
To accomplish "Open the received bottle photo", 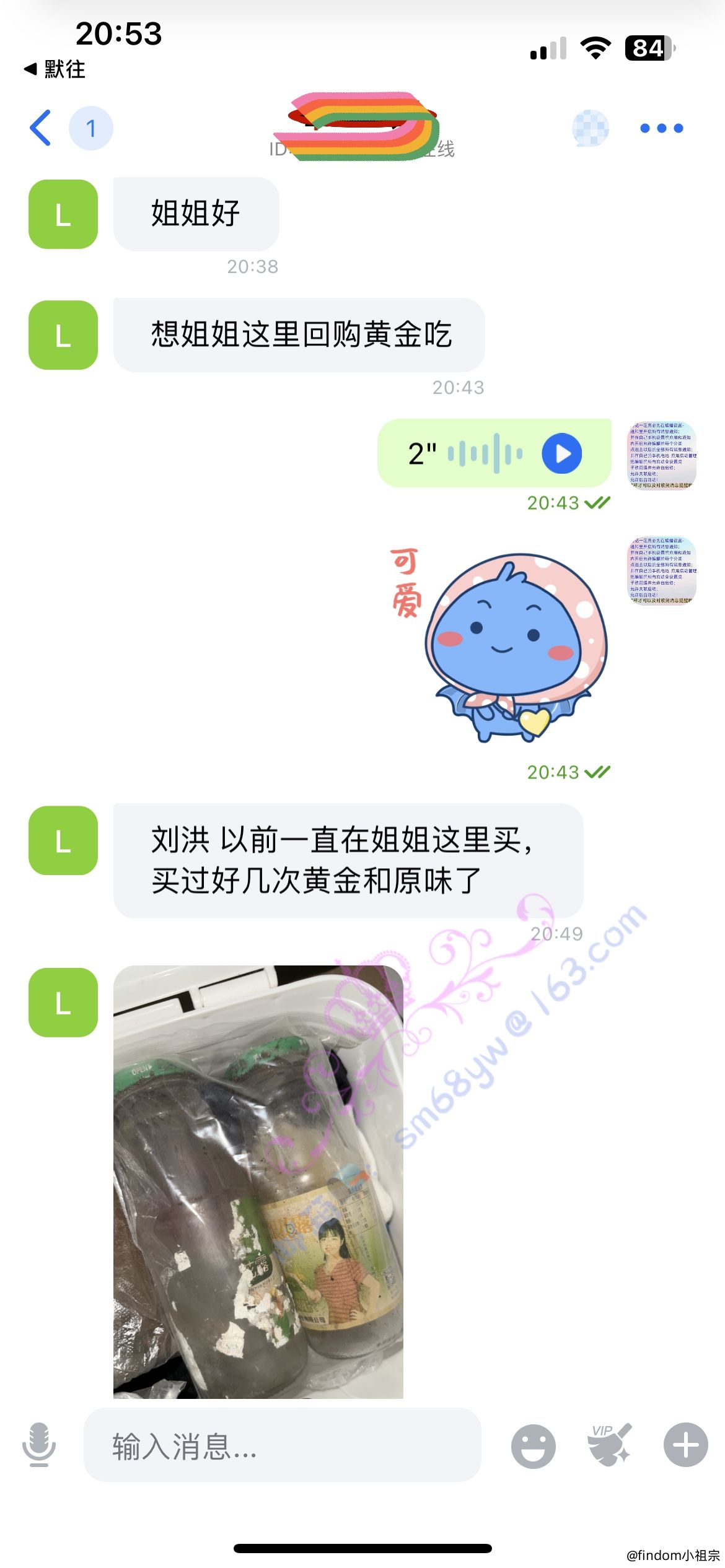I will pyautogui.click(x=258, y=1182).
